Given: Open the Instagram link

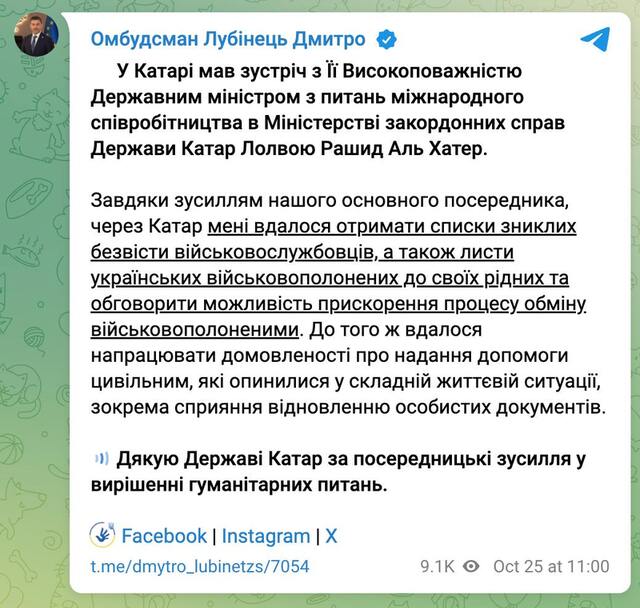Looking at the screenshot, I should (265, 535).
